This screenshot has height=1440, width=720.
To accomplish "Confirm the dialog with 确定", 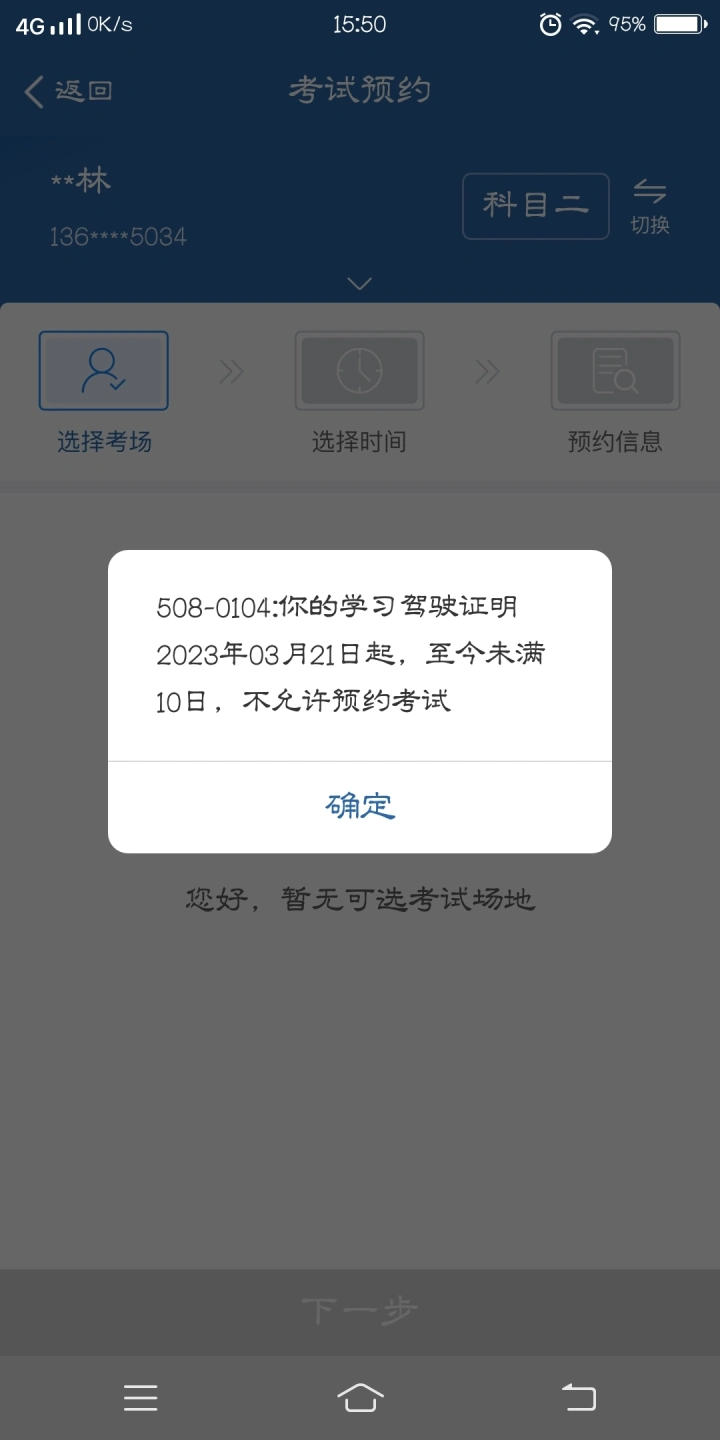I will (360, 806).
